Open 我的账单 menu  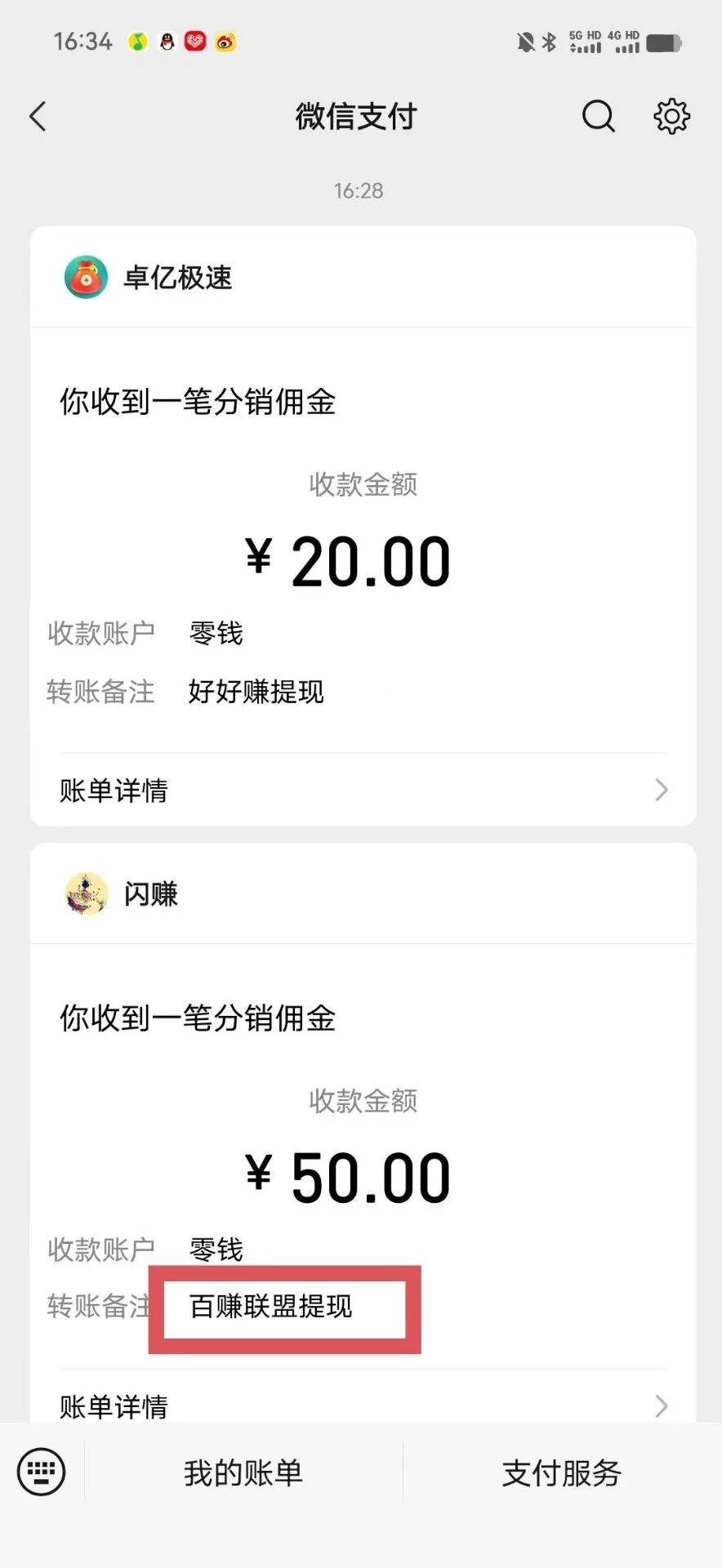point(243,1472)
